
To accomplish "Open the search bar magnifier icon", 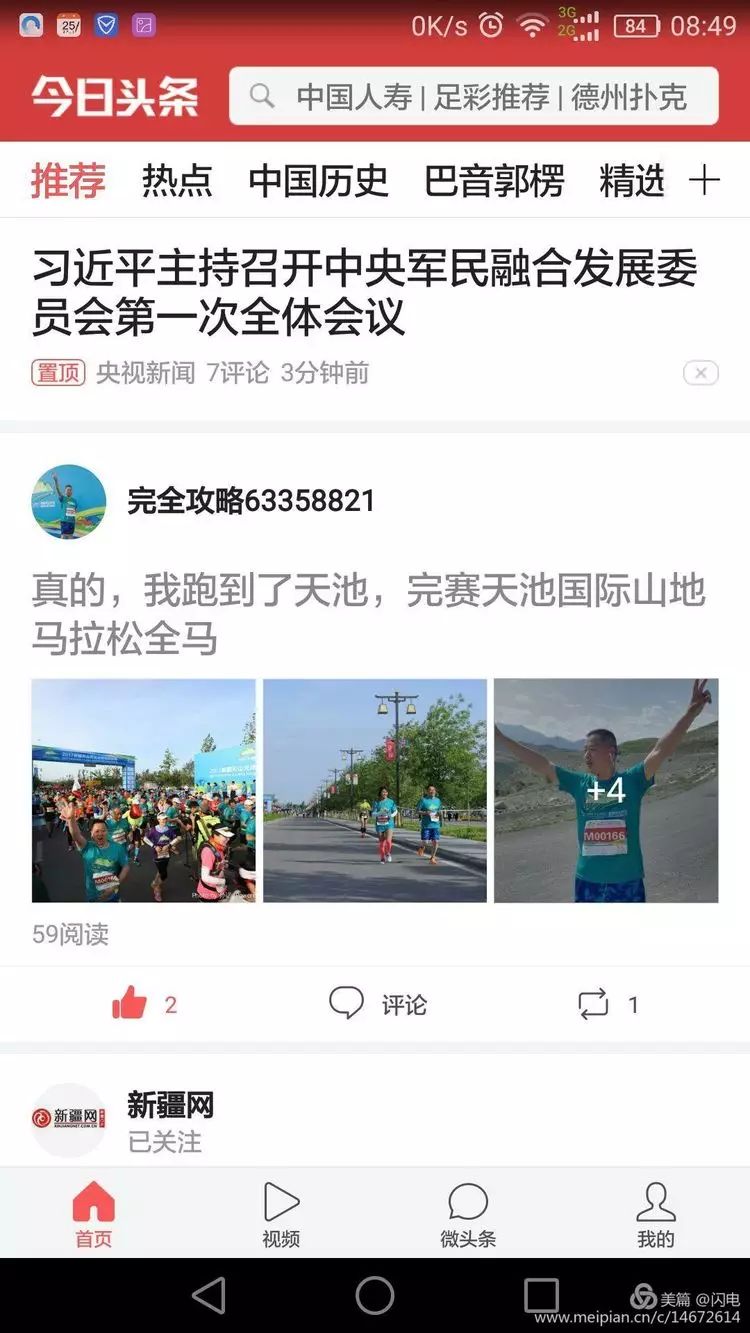I will click(261, 96).
